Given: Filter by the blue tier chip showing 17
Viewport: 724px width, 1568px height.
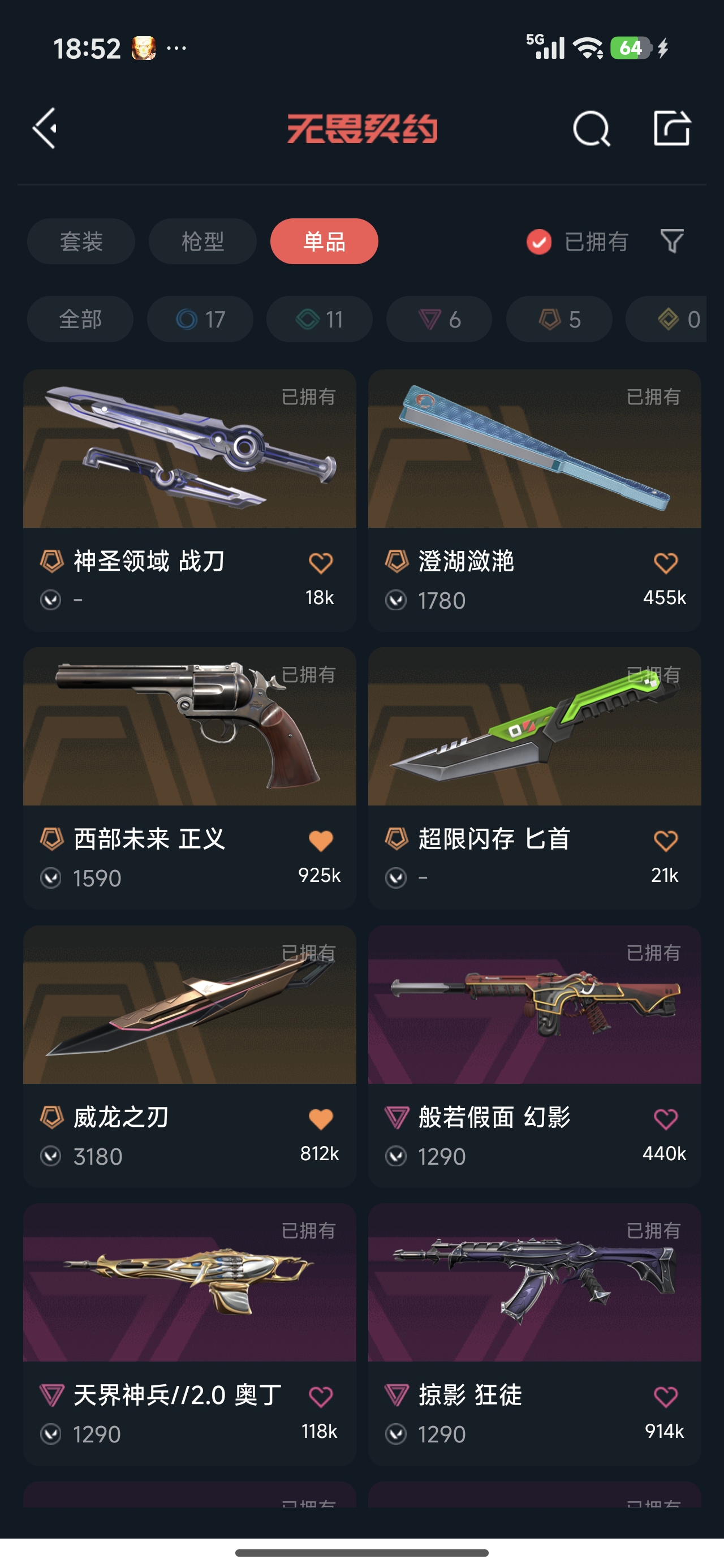Looking at the screenshot, I should point(200,319).
